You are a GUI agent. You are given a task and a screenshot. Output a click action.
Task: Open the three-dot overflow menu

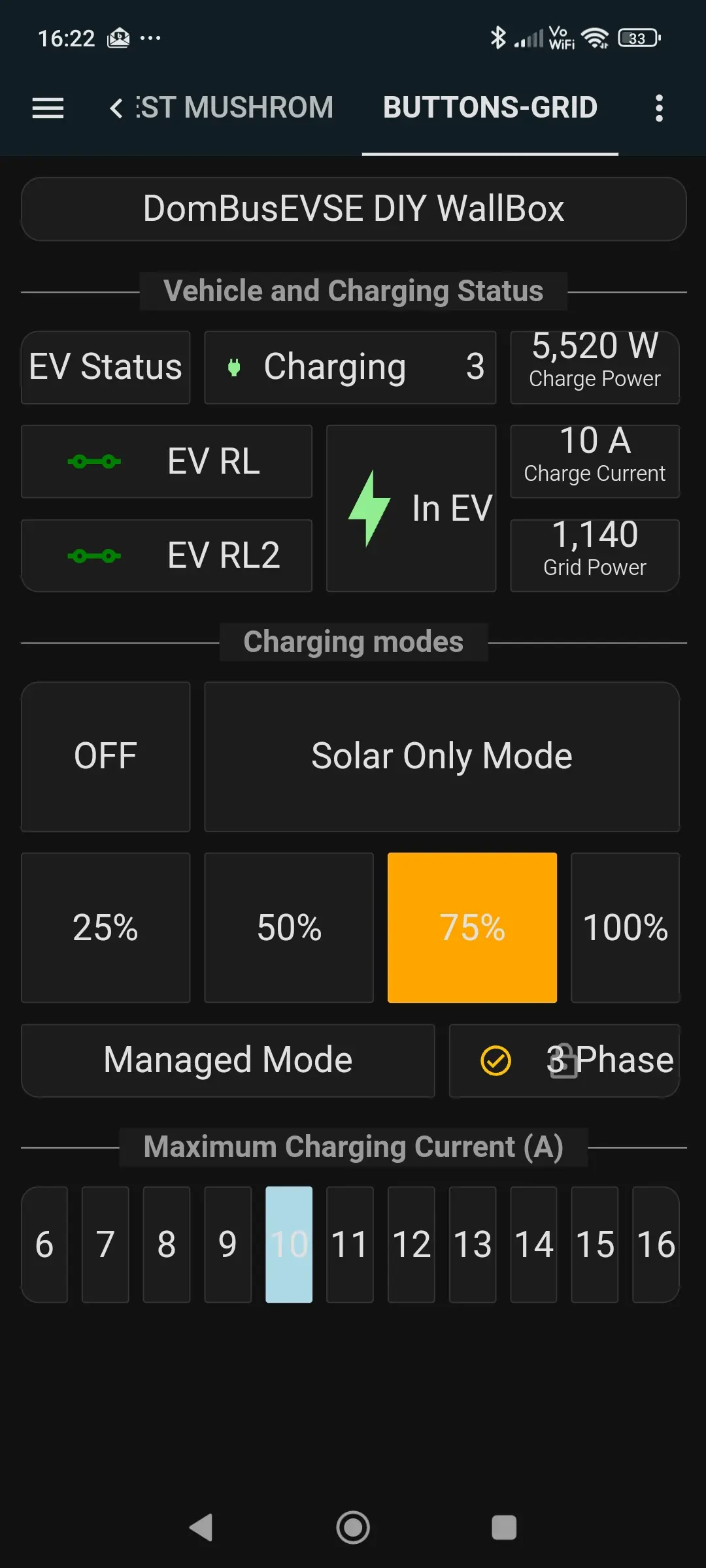[659, 108]
